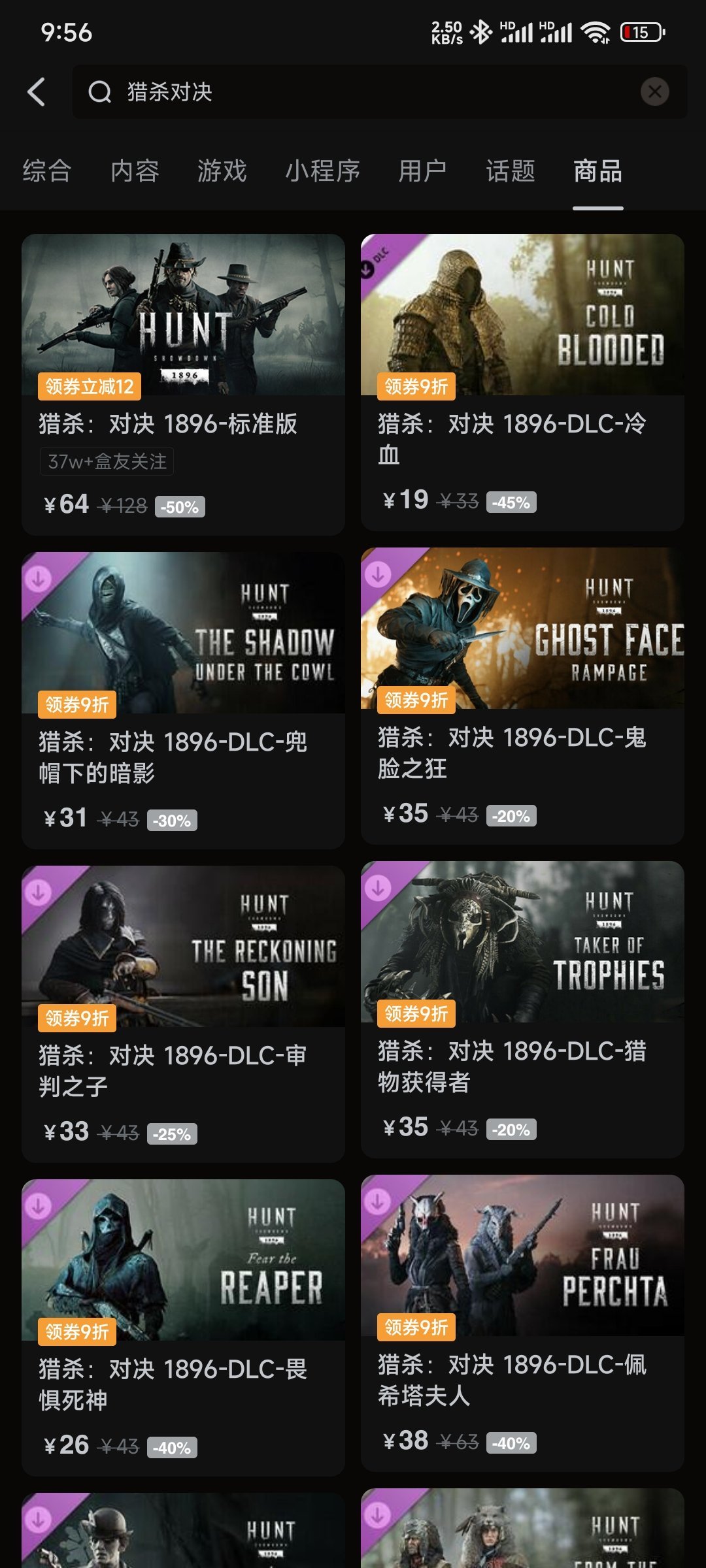Image resolution: width=706 pixels, height=1568 pixels.
Task: Go back using the back arrow
Action: 37,91
